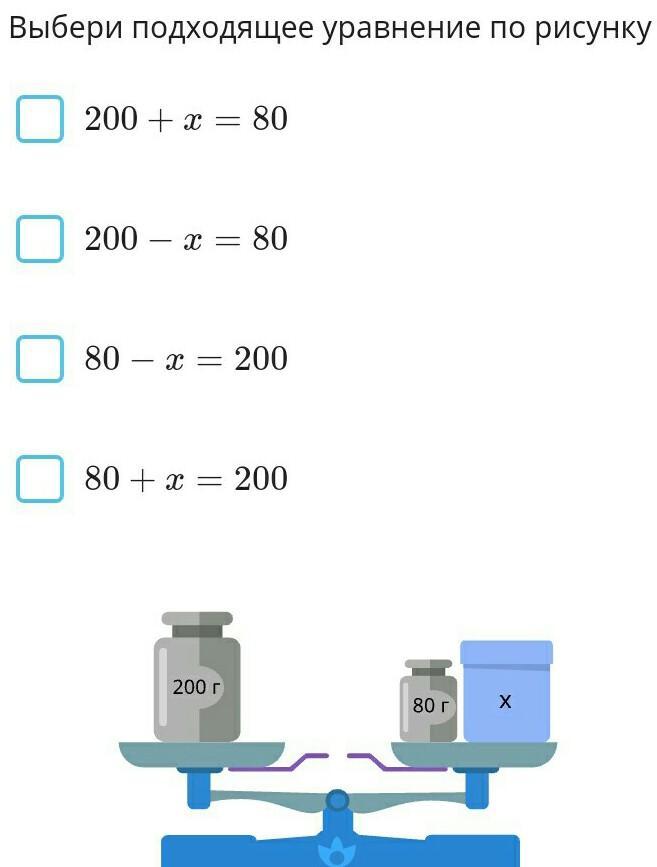The height and width of the screenshot is (867, 657).
Task: Mark the 80 + x = 200 checkbox
Action: (40, 479)
